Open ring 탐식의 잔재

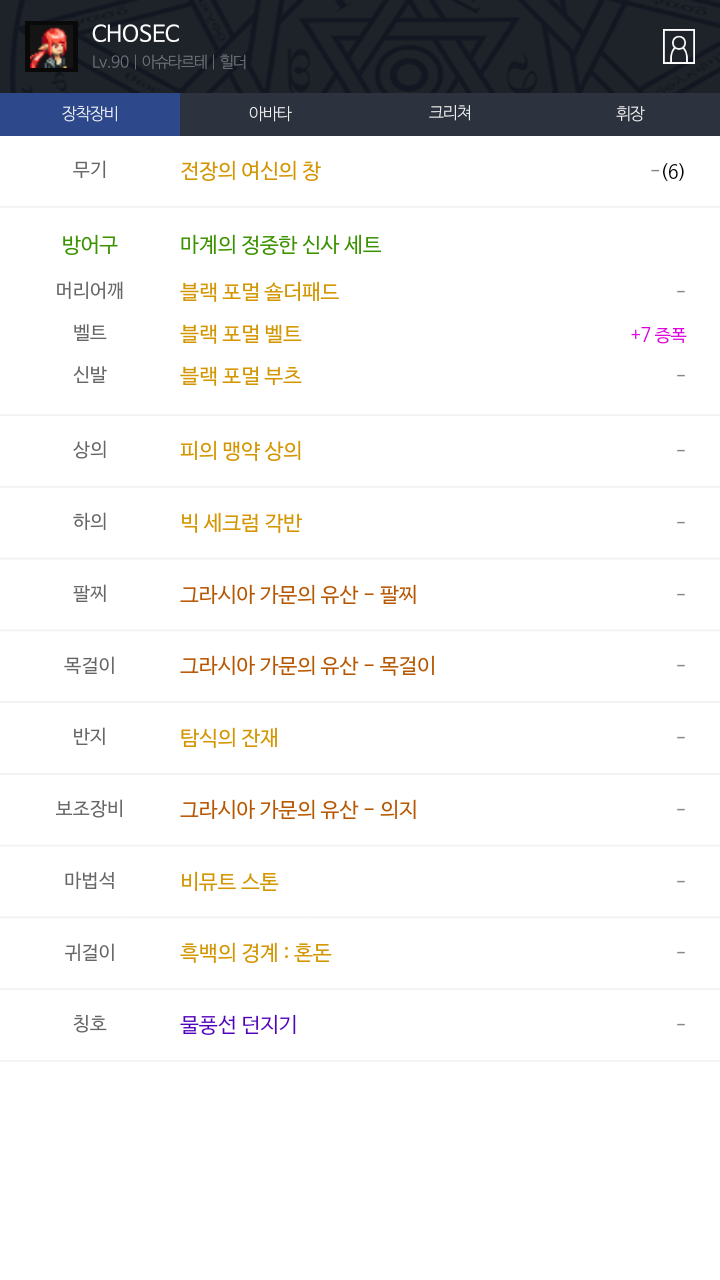tap(229, 738)
